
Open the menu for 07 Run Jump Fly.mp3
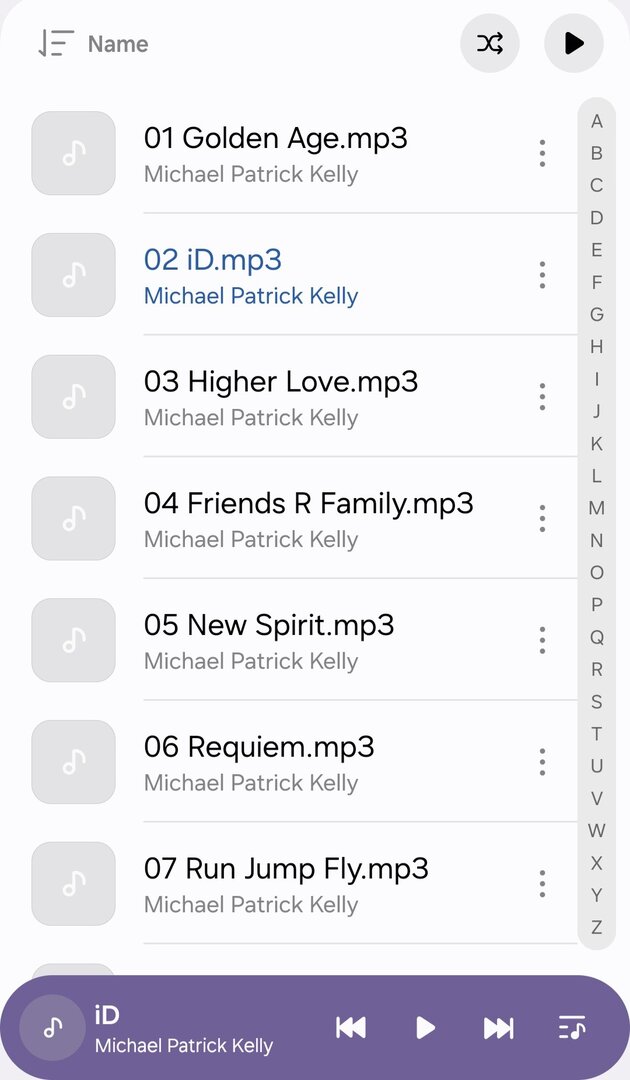click(542, 884)
